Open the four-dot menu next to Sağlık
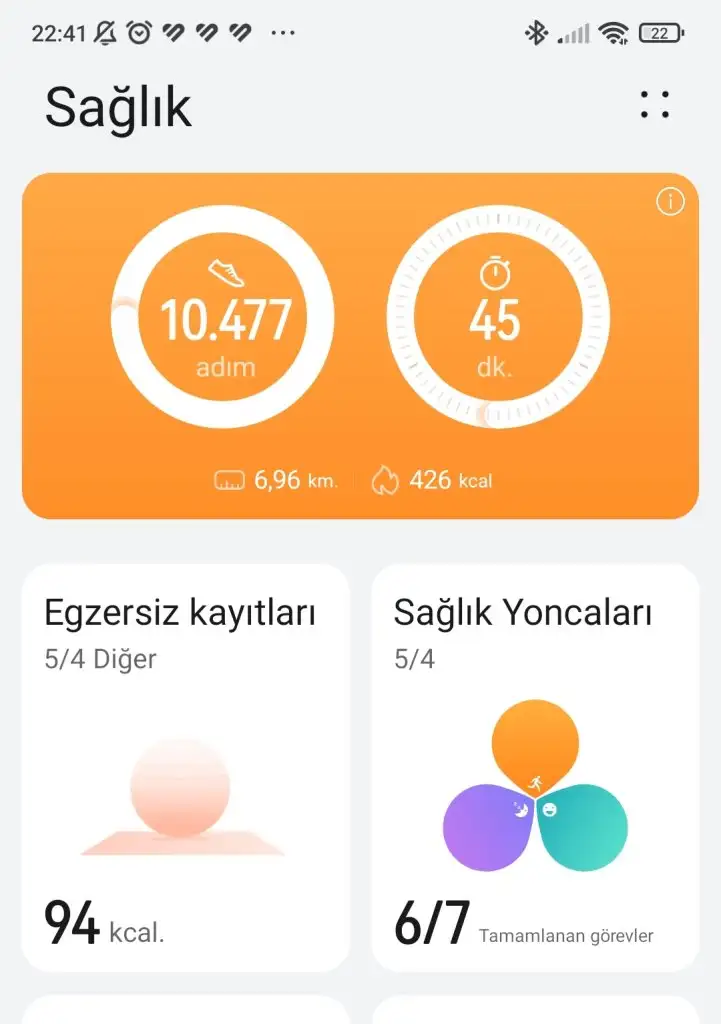This screenshot has width=721, height=1024. tap(655, 105)
